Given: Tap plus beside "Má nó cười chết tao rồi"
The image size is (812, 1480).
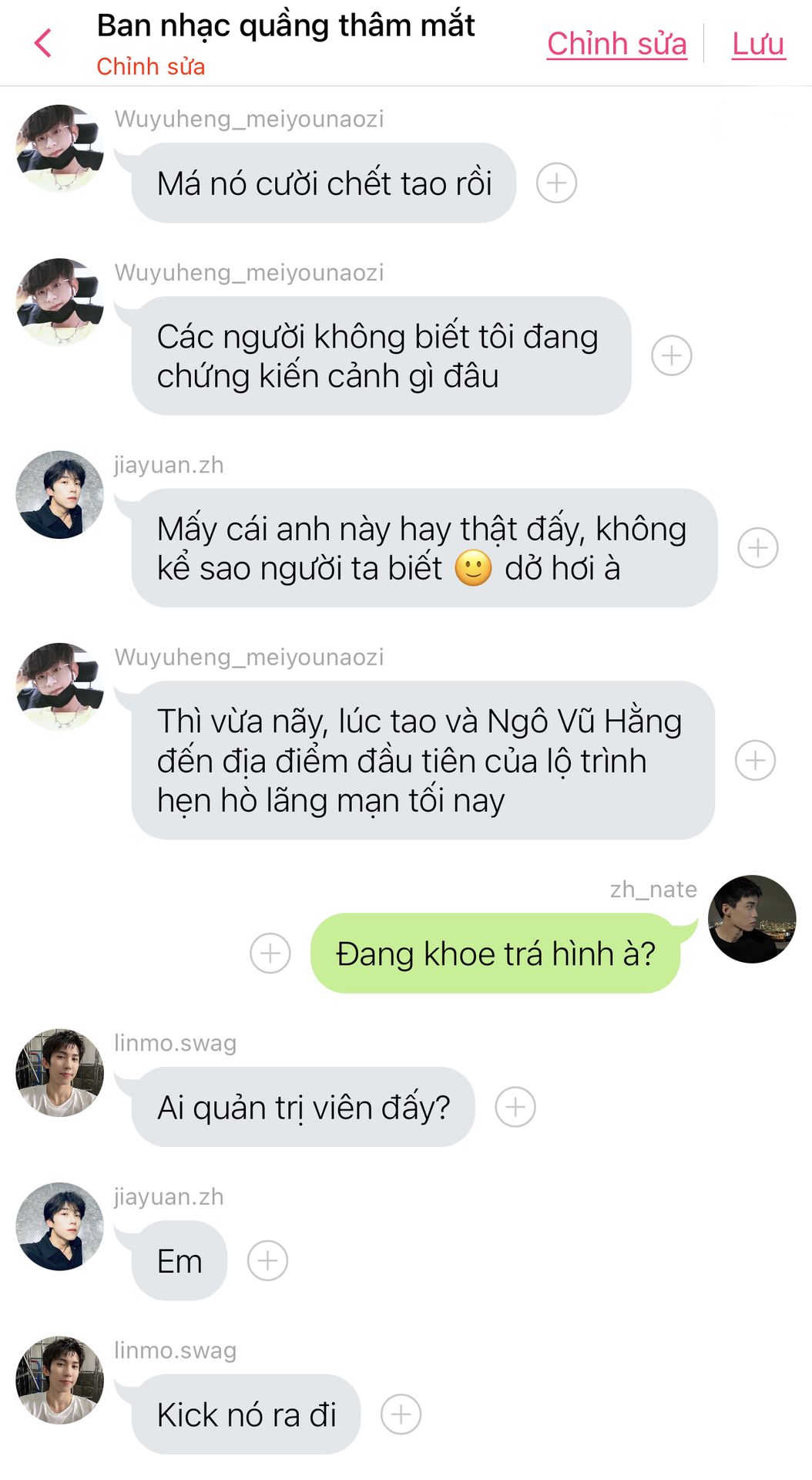Looking at the screenshot, I should click(556, 183).
